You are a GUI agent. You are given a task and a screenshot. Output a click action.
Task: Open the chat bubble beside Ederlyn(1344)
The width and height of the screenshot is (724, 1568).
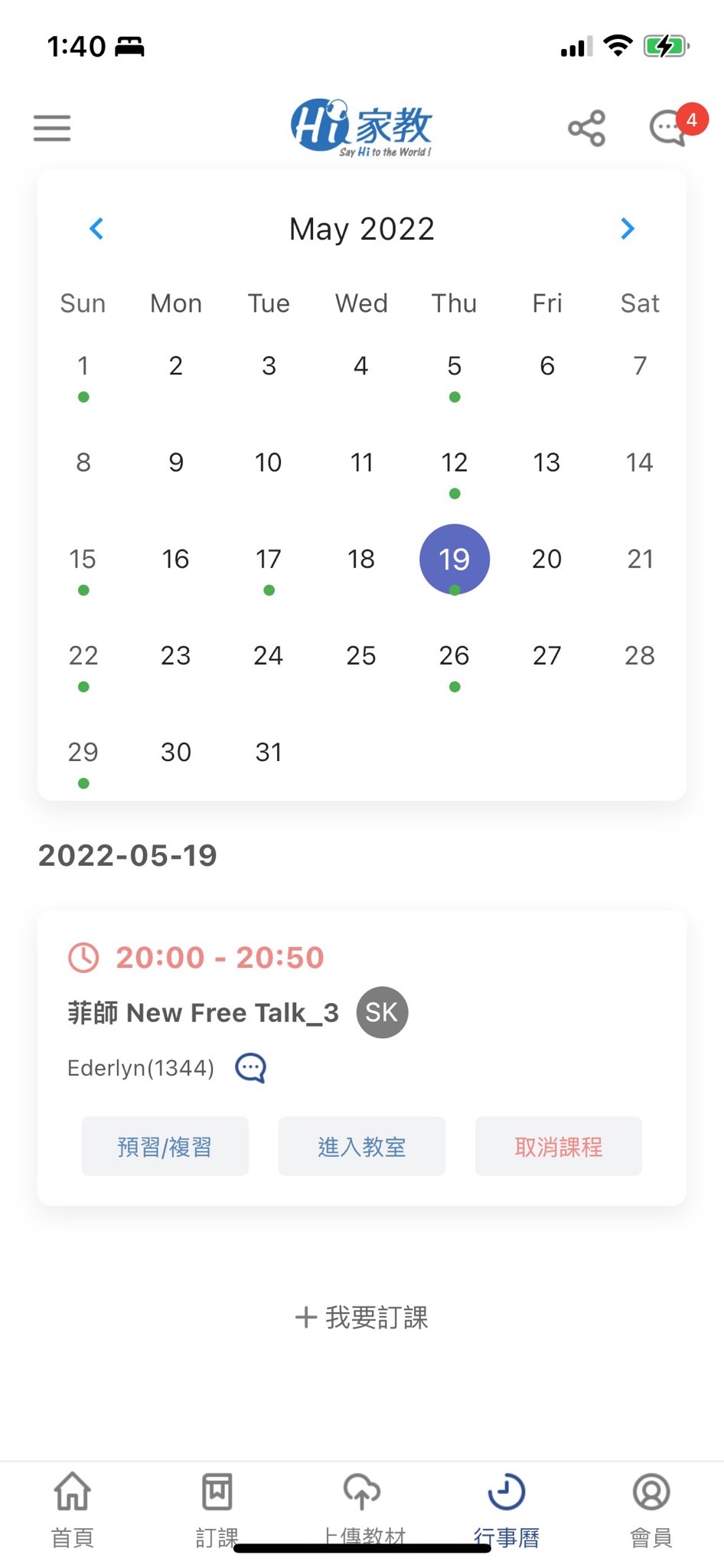[x=250, y=1067]
